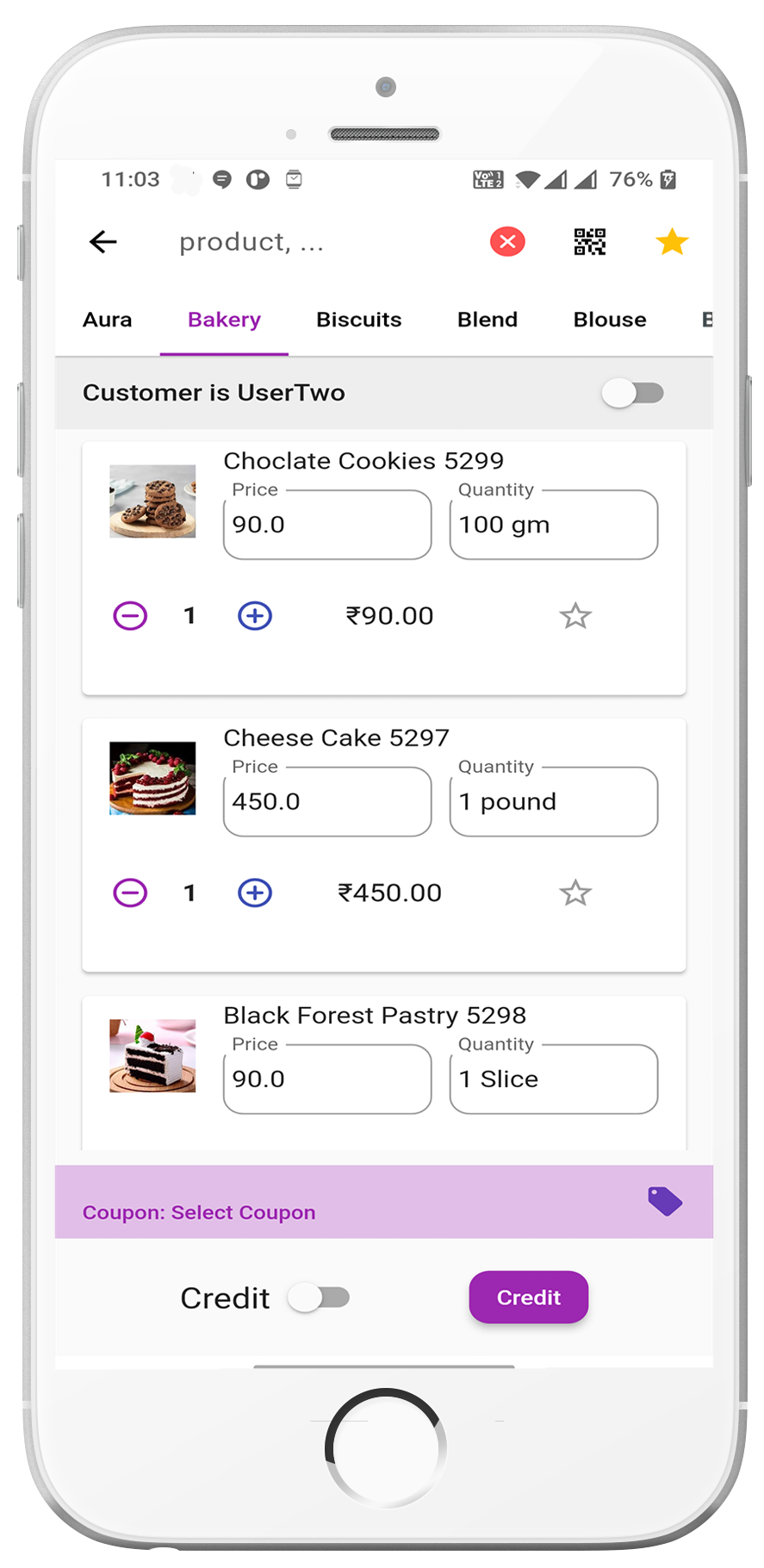764x1568 pixels.
Task: Favorite the Choclate Cookies item
Action: [x=575, y=616]
